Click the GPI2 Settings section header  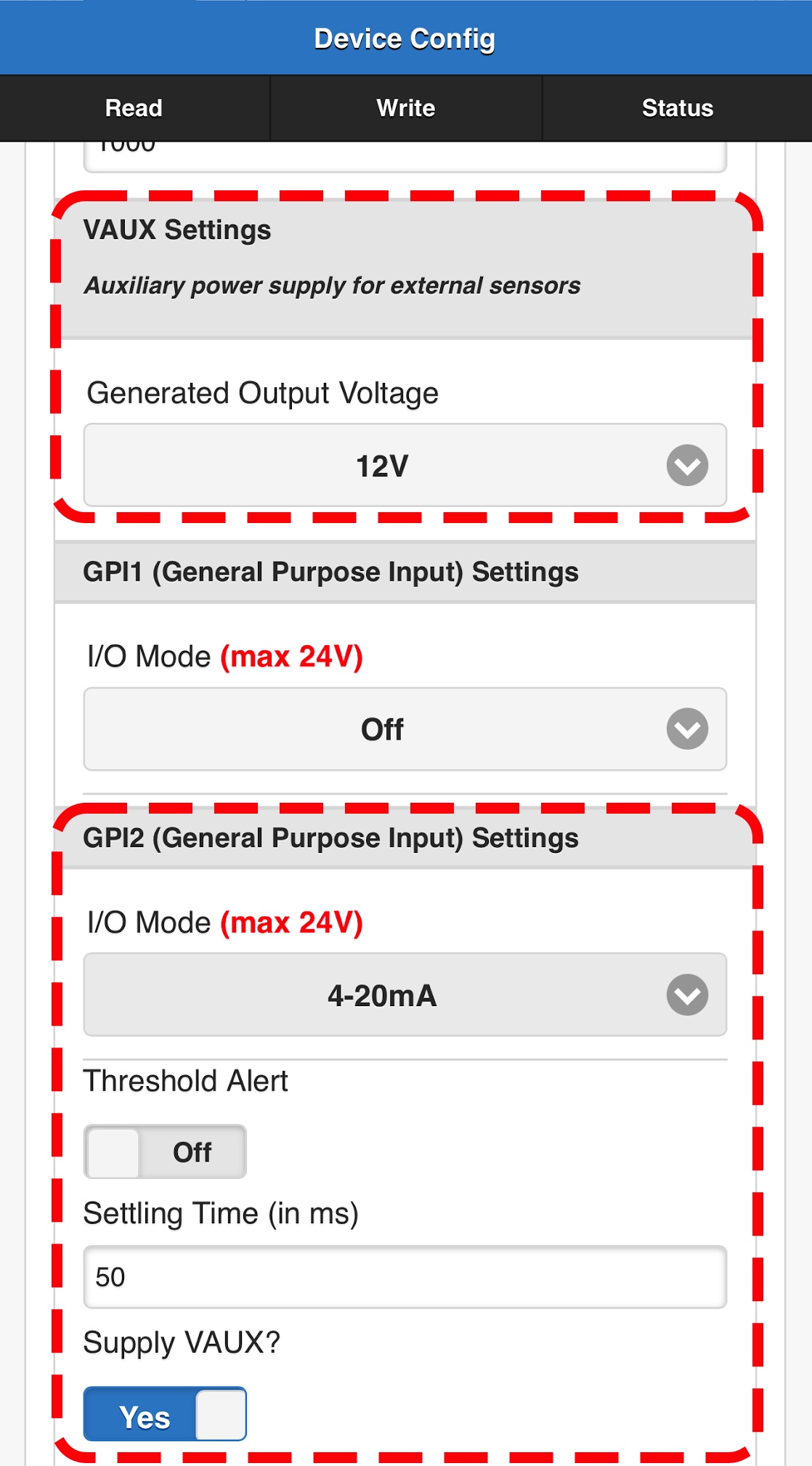pyautogui.click(x=405, y=837)
